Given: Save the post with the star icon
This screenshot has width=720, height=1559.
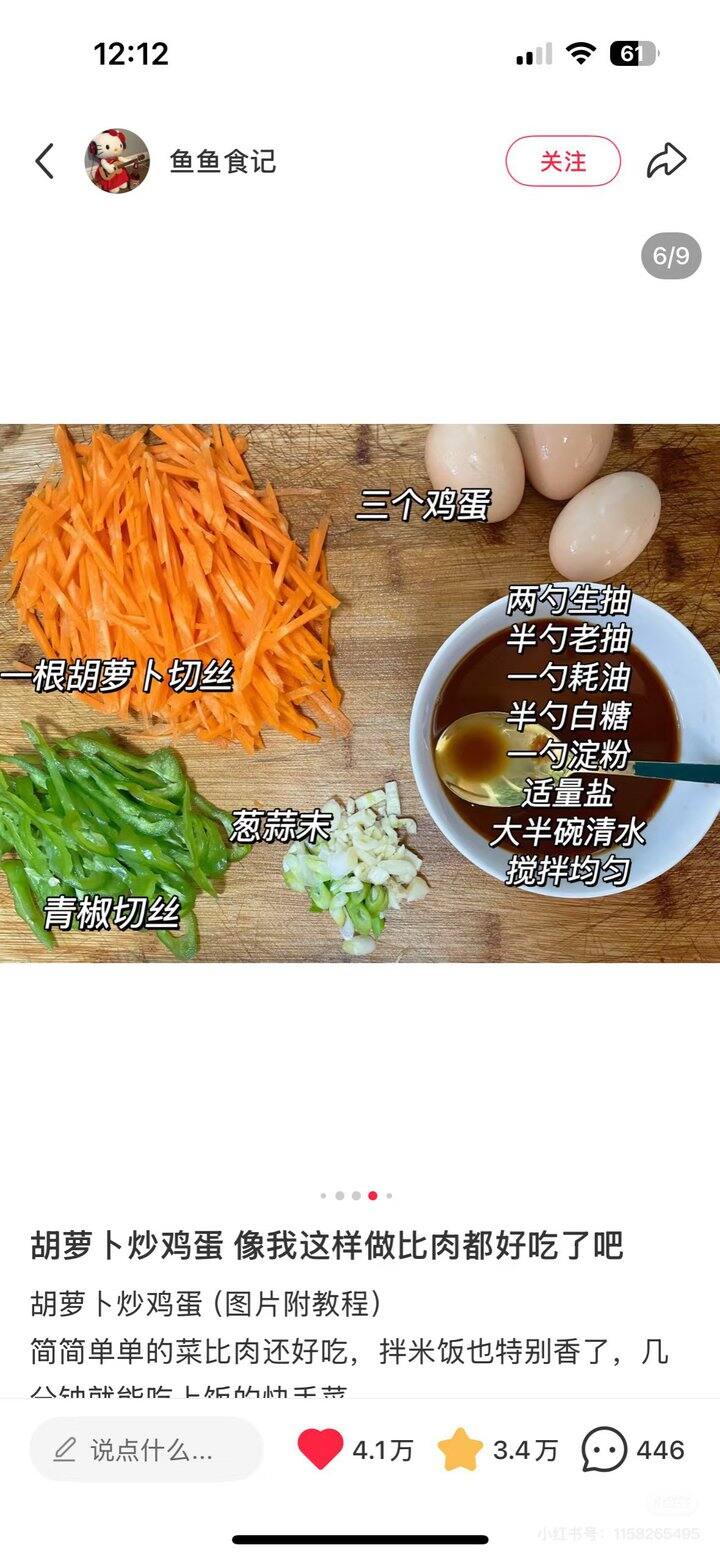Looking at the screenshot, I should point(460,1449).
